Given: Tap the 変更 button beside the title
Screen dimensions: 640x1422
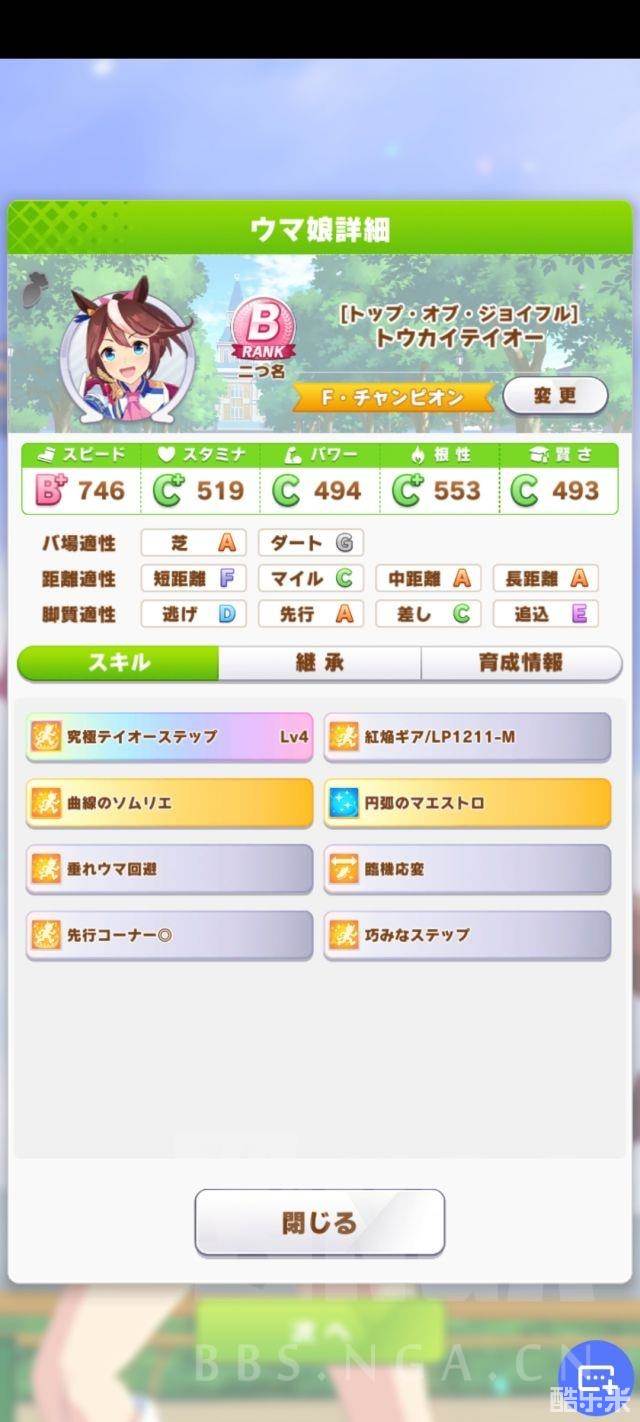Looking at the screenshot, I should 555,396.
